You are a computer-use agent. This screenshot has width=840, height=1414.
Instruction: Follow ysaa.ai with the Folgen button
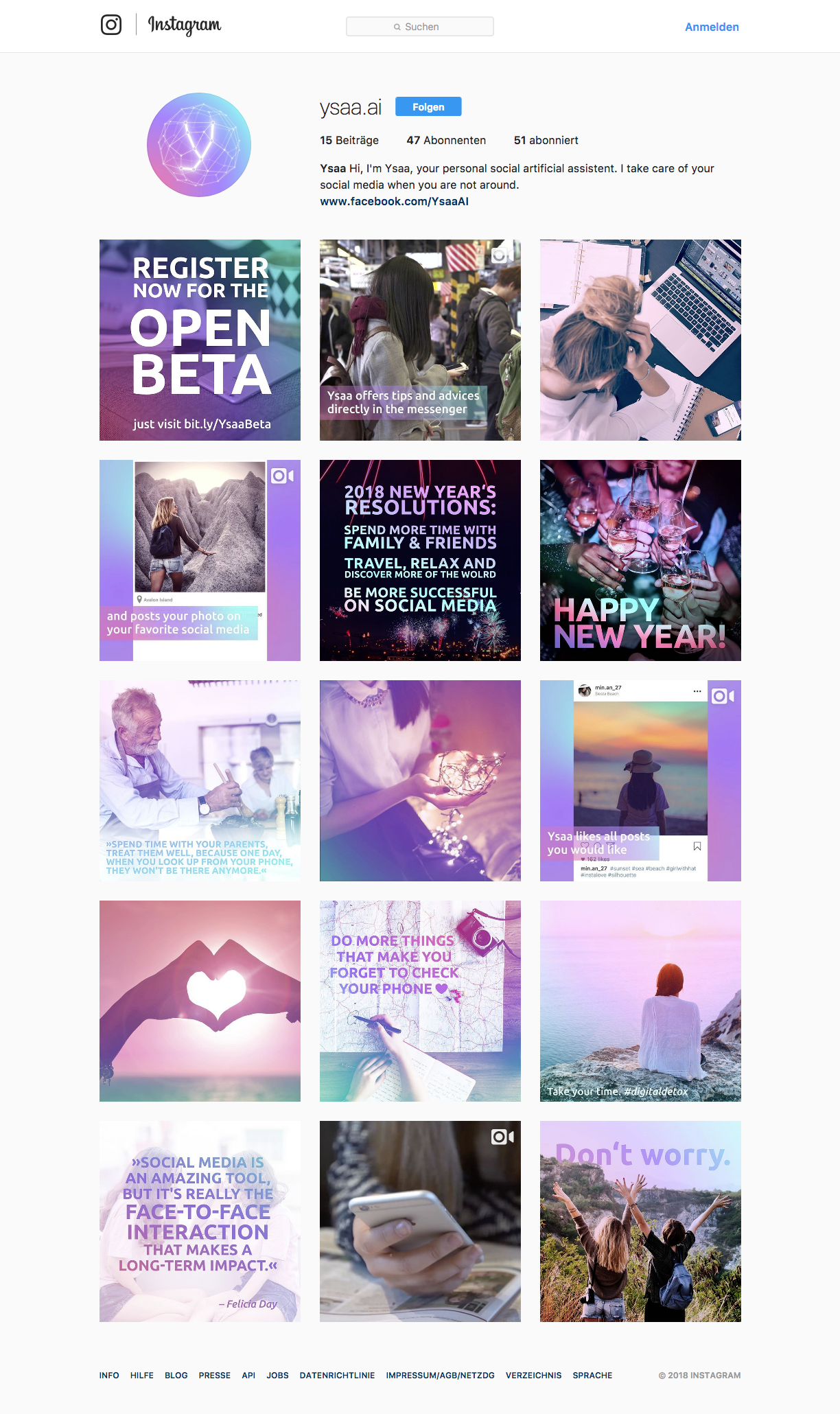tap(428, 107)
